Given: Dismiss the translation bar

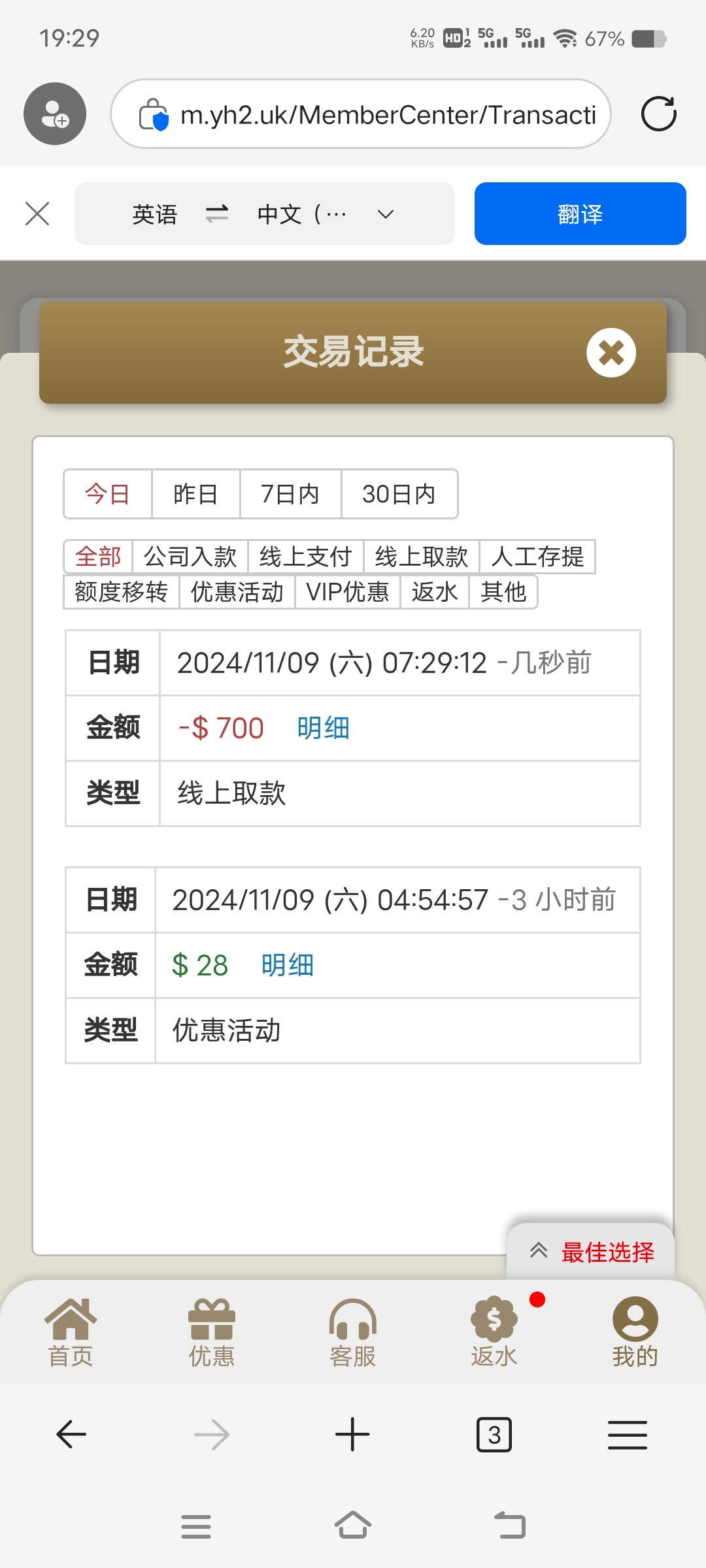Looking at the screenshot, I should click(x=37, y=214).
